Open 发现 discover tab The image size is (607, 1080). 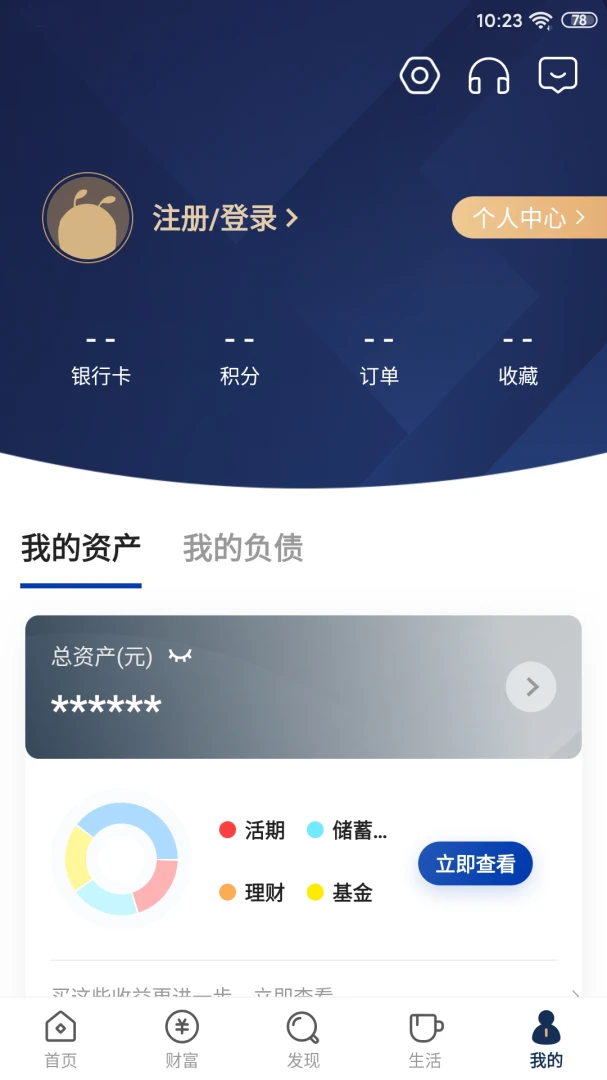pyautogui.click(x=303, y=1039)
